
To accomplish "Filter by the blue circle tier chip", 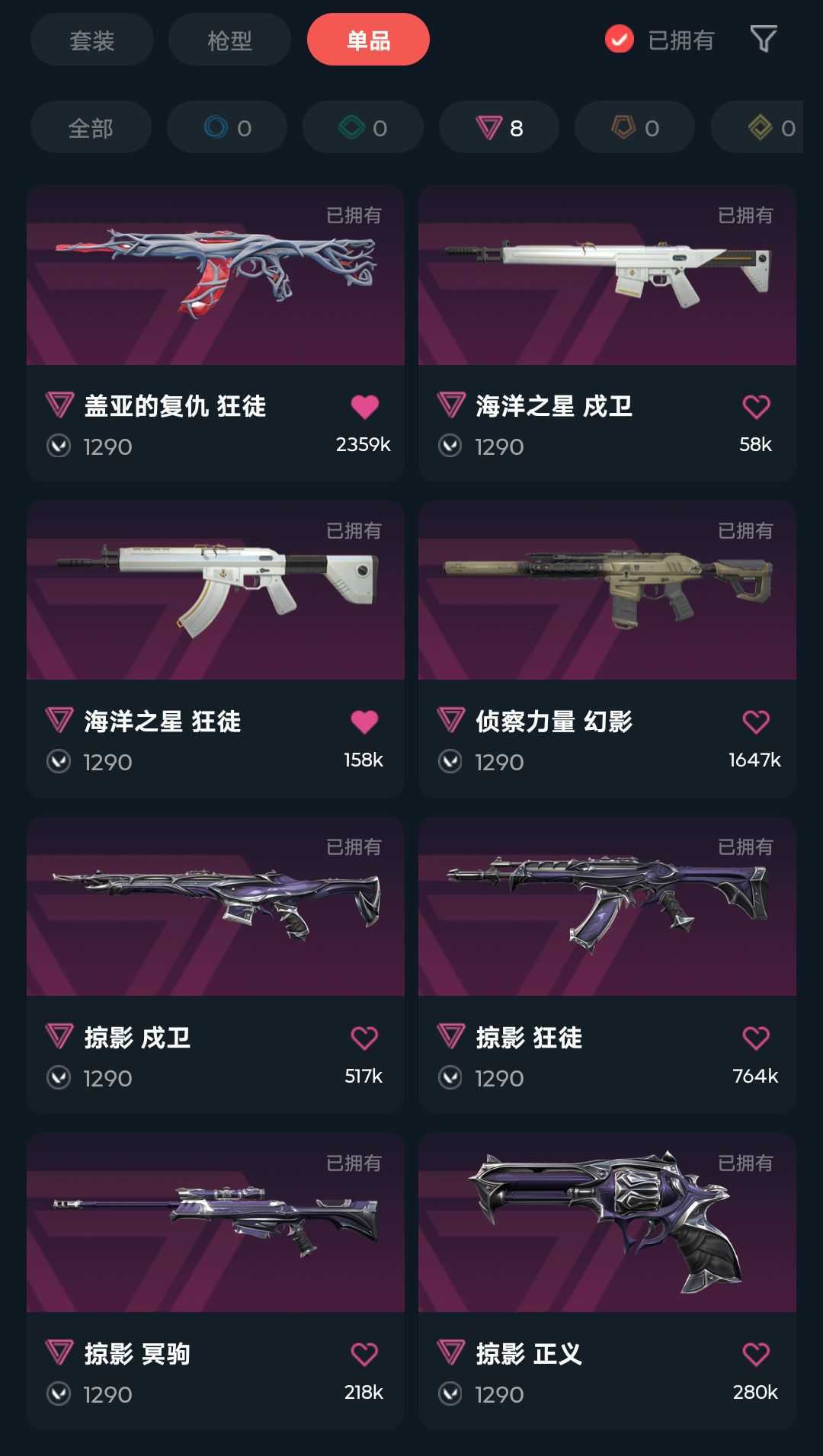I will [227, 128].
